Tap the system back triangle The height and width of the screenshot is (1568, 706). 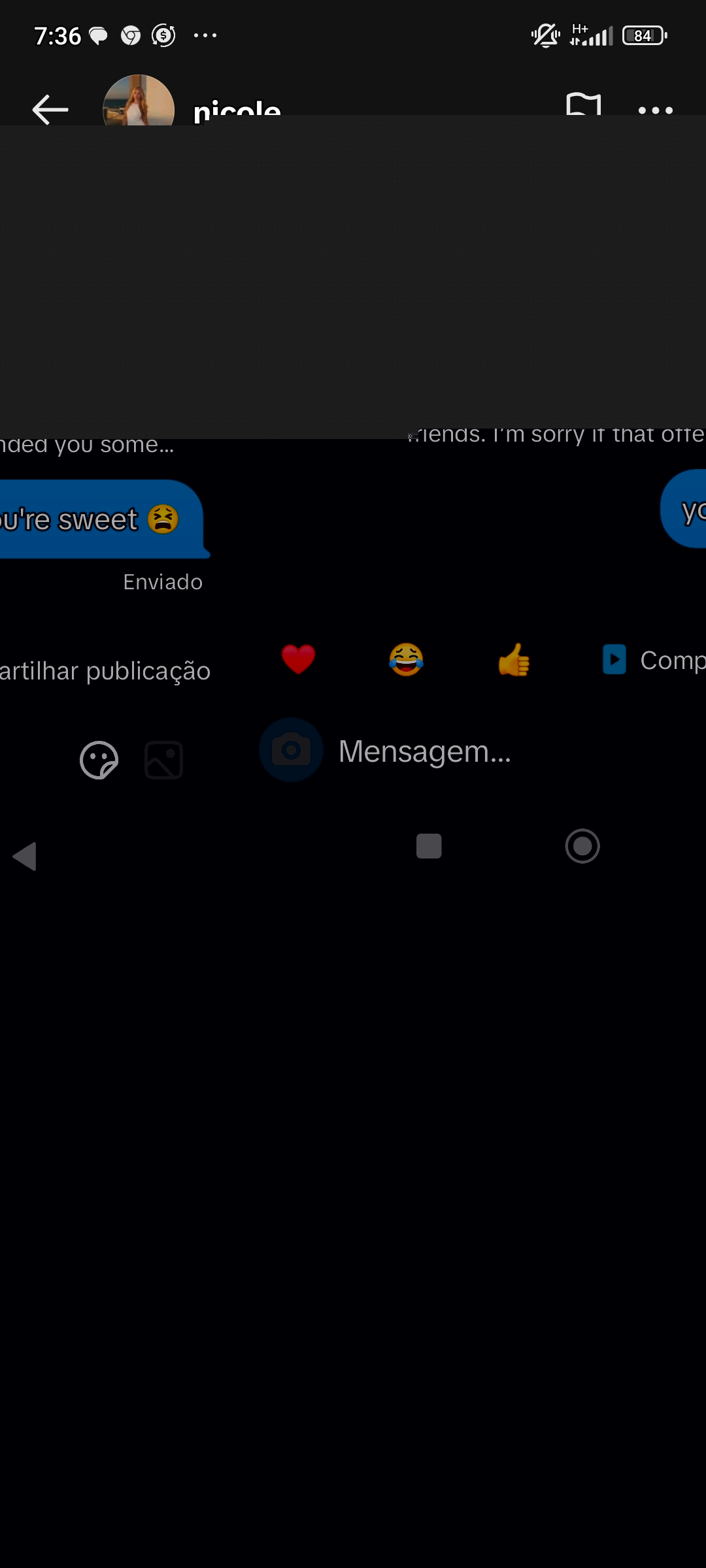tap(25, 856)
